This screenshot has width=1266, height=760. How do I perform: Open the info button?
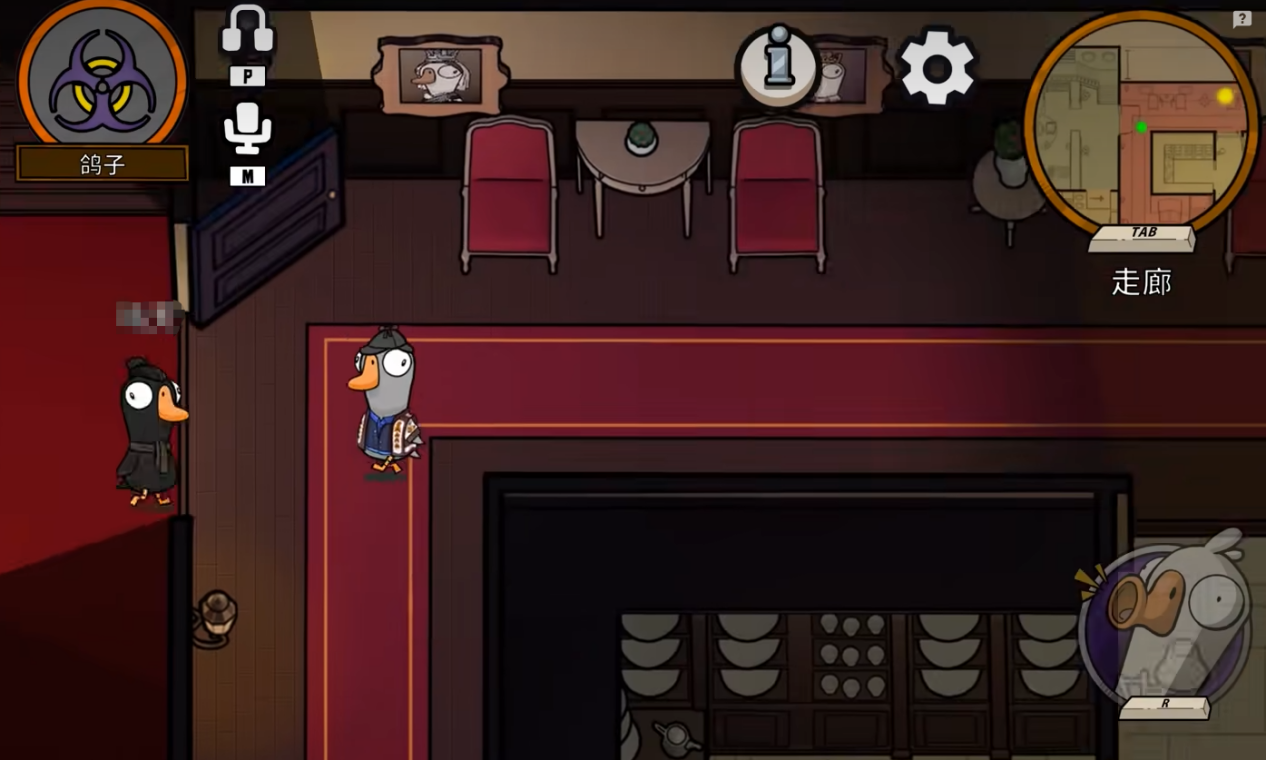click(778, 64)
